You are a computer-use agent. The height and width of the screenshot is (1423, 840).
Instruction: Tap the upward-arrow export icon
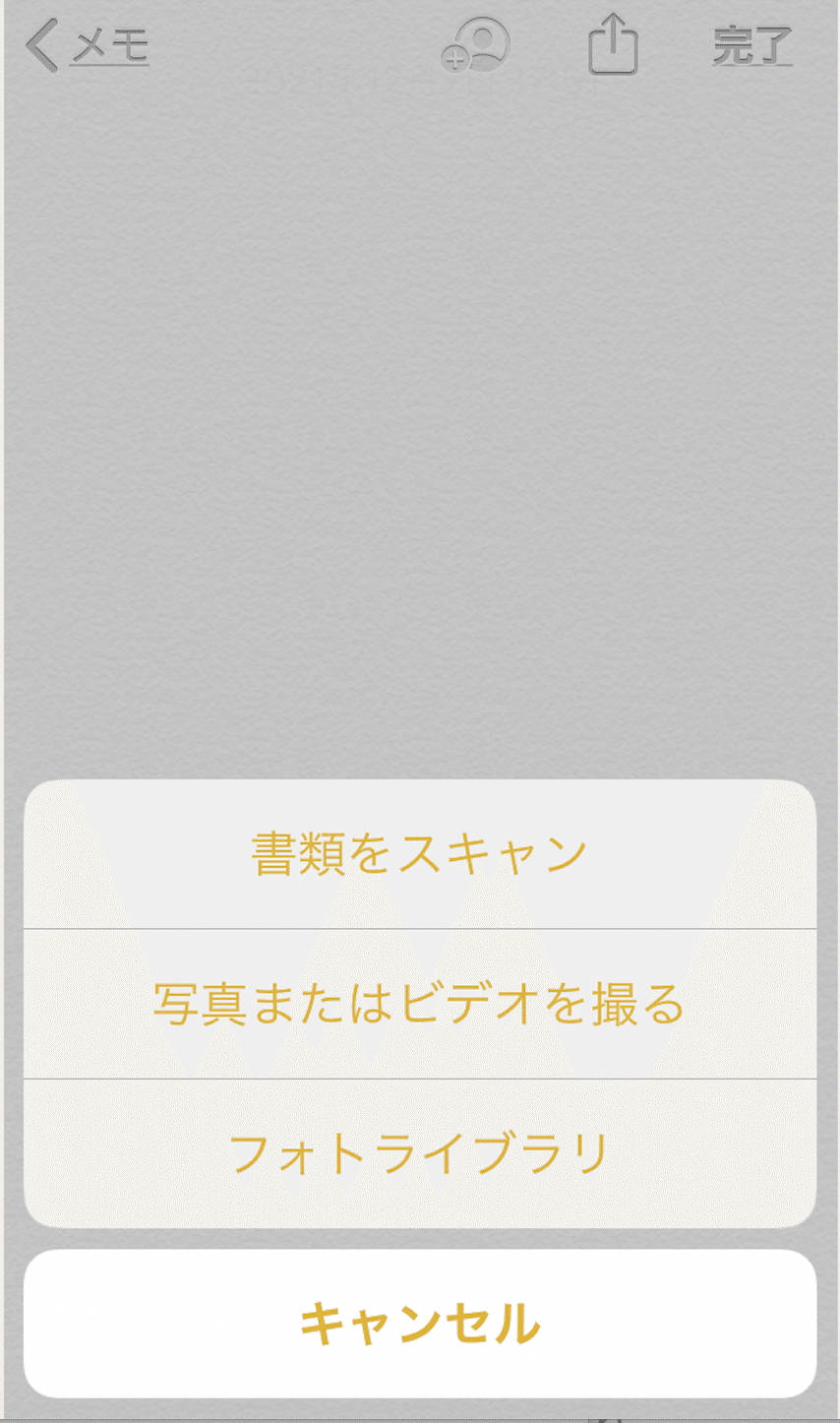point(613,44)
